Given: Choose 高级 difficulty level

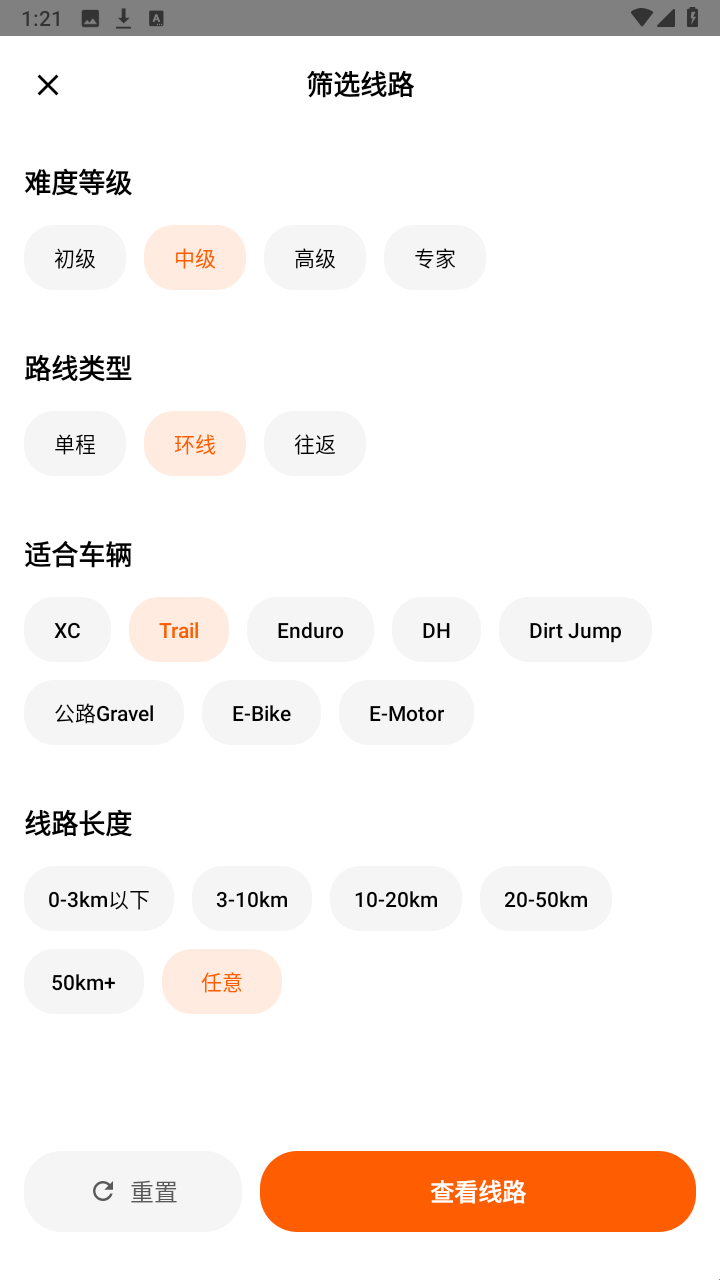Looking at the screenshot, I should click(x=315, y=258).
